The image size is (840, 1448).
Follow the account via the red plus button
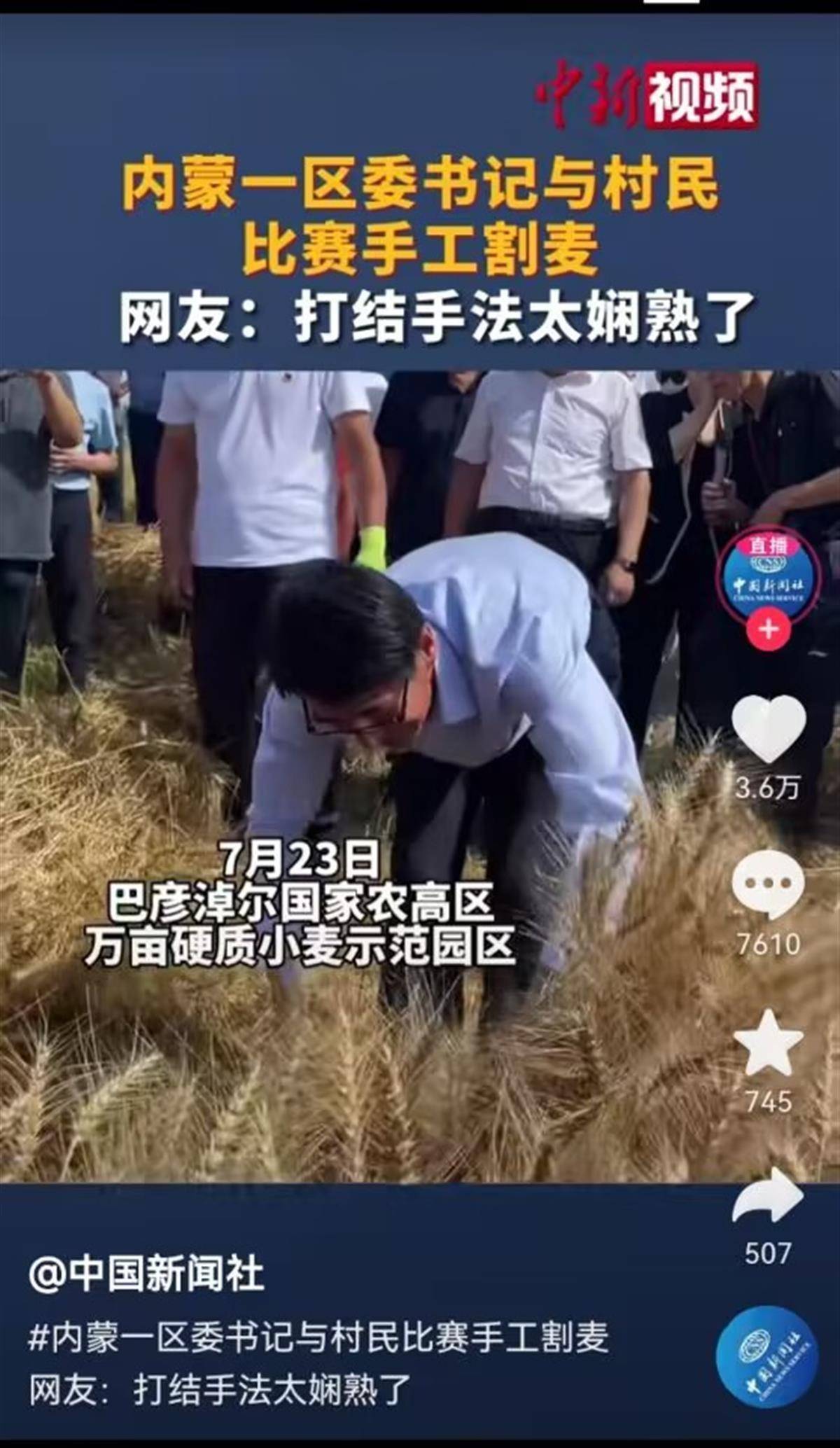pos(769,629)
